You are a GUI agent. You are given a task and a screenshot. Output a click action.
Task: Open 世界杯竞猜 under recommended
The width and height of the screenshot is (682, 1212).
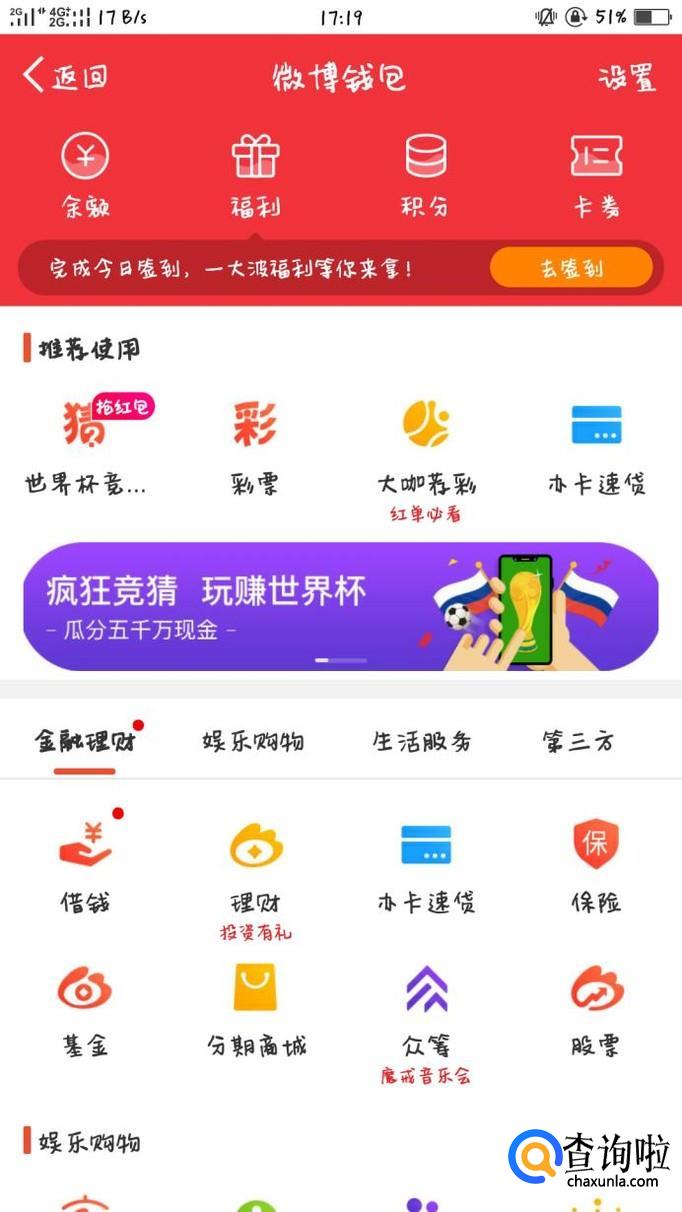click(x=85, y=444)
